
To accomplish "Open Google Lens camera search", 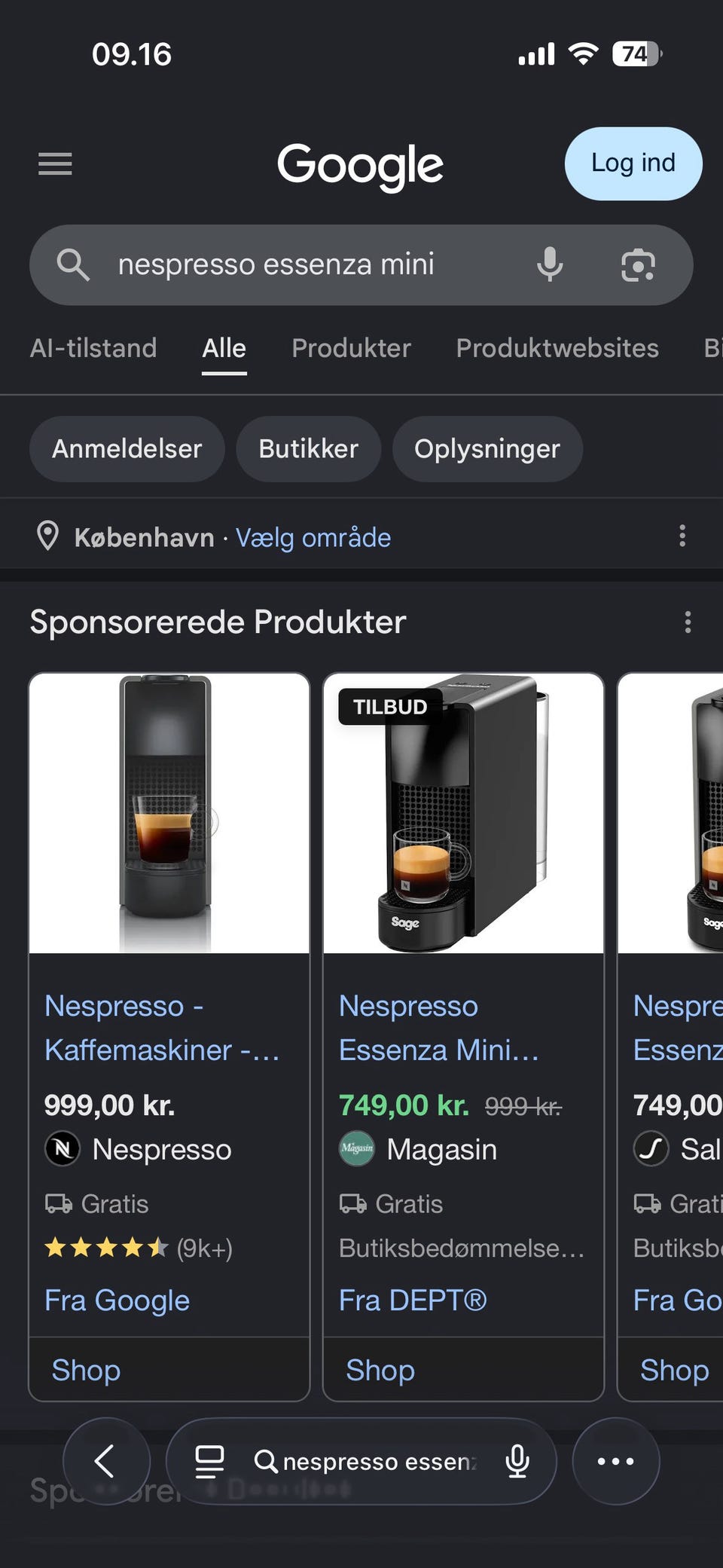I will coord(638,264).
